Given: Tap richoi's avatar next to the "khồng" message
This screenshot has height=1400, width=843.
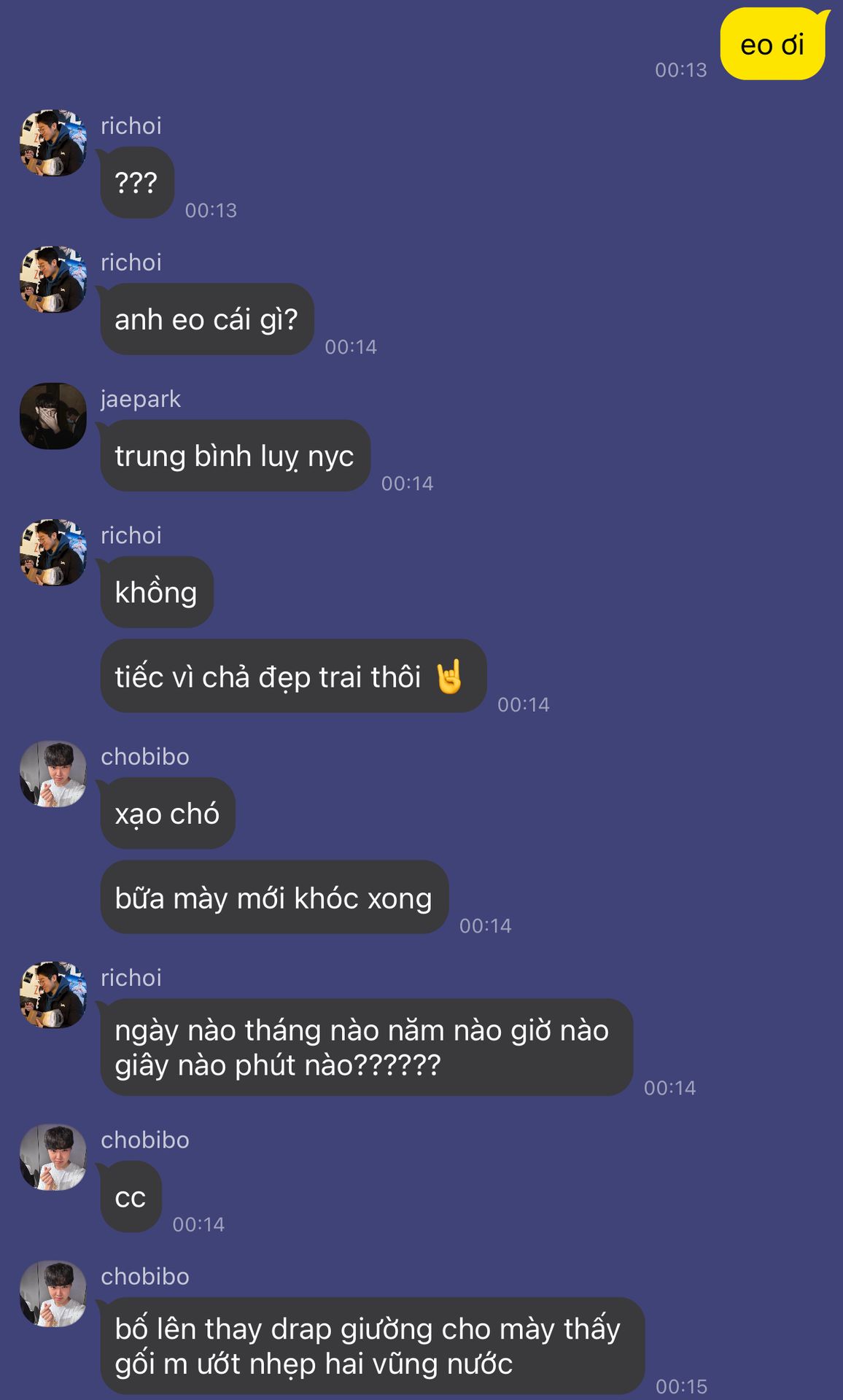Looking at the screenshot, I should pyautogui.click(x=53, y=553).
